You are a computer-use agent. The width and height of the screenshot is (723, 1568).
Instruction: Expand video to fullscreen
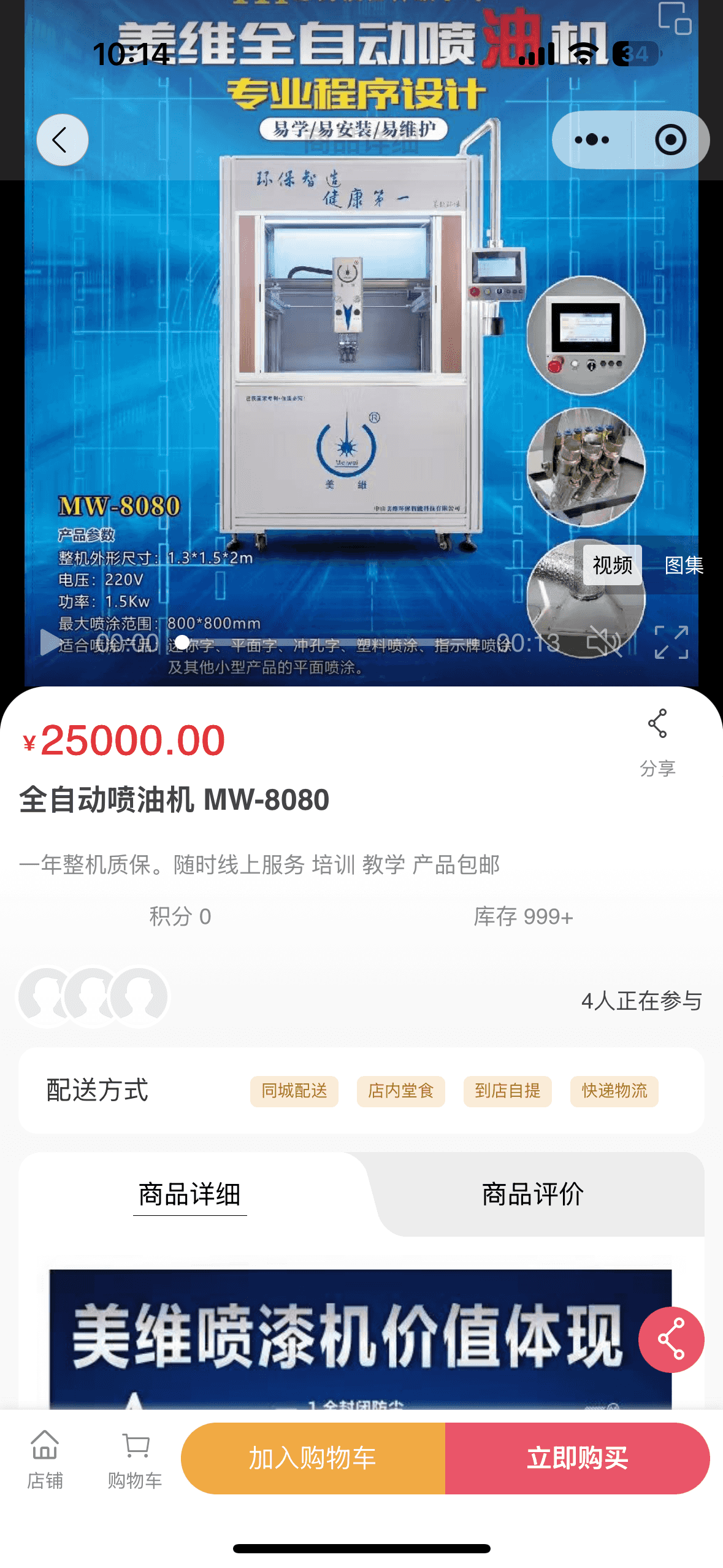pos(671,642)
